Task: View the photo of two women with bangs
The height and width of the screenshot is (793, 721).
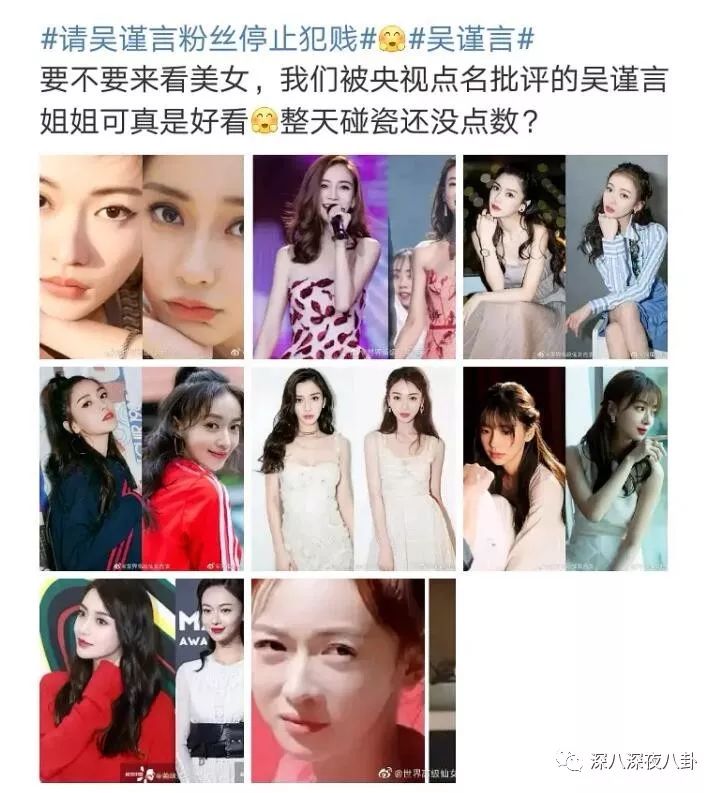Action: point(565,468)
